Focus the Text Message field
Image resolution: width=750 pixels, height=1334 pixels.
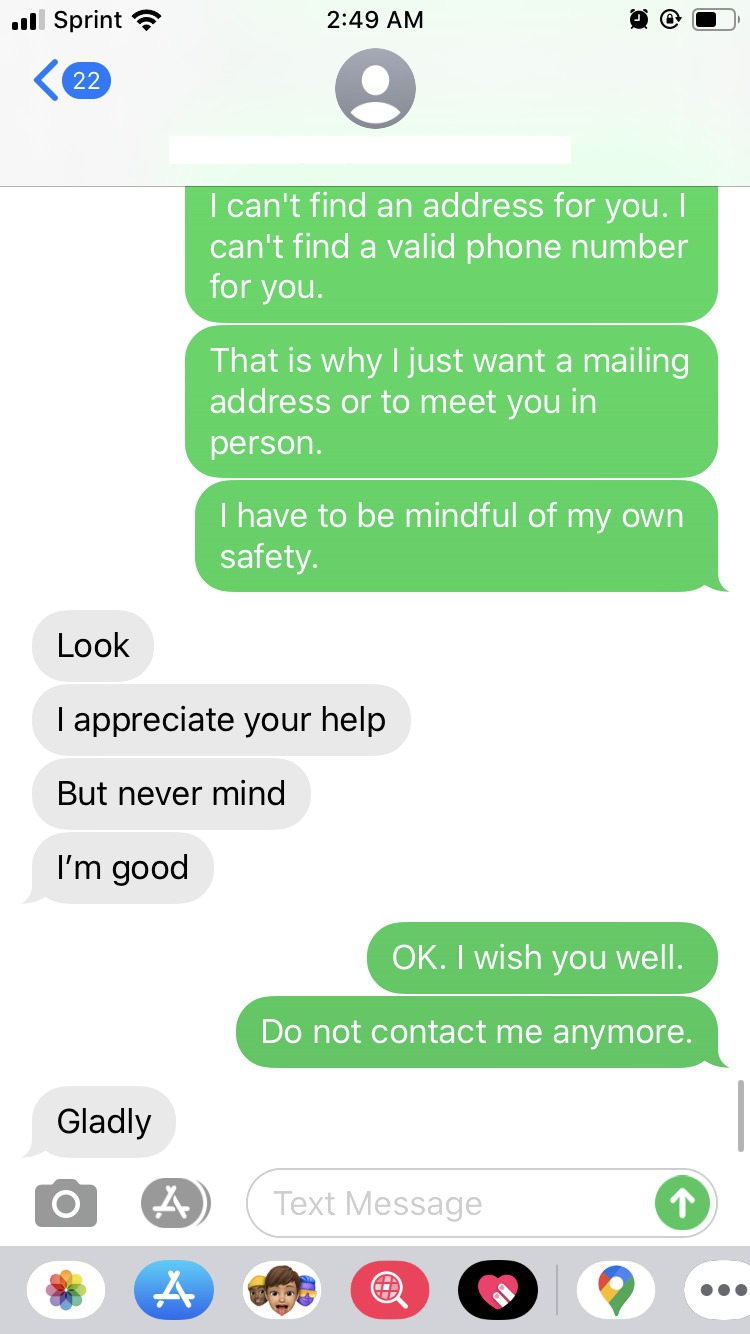coord(450,1203)
